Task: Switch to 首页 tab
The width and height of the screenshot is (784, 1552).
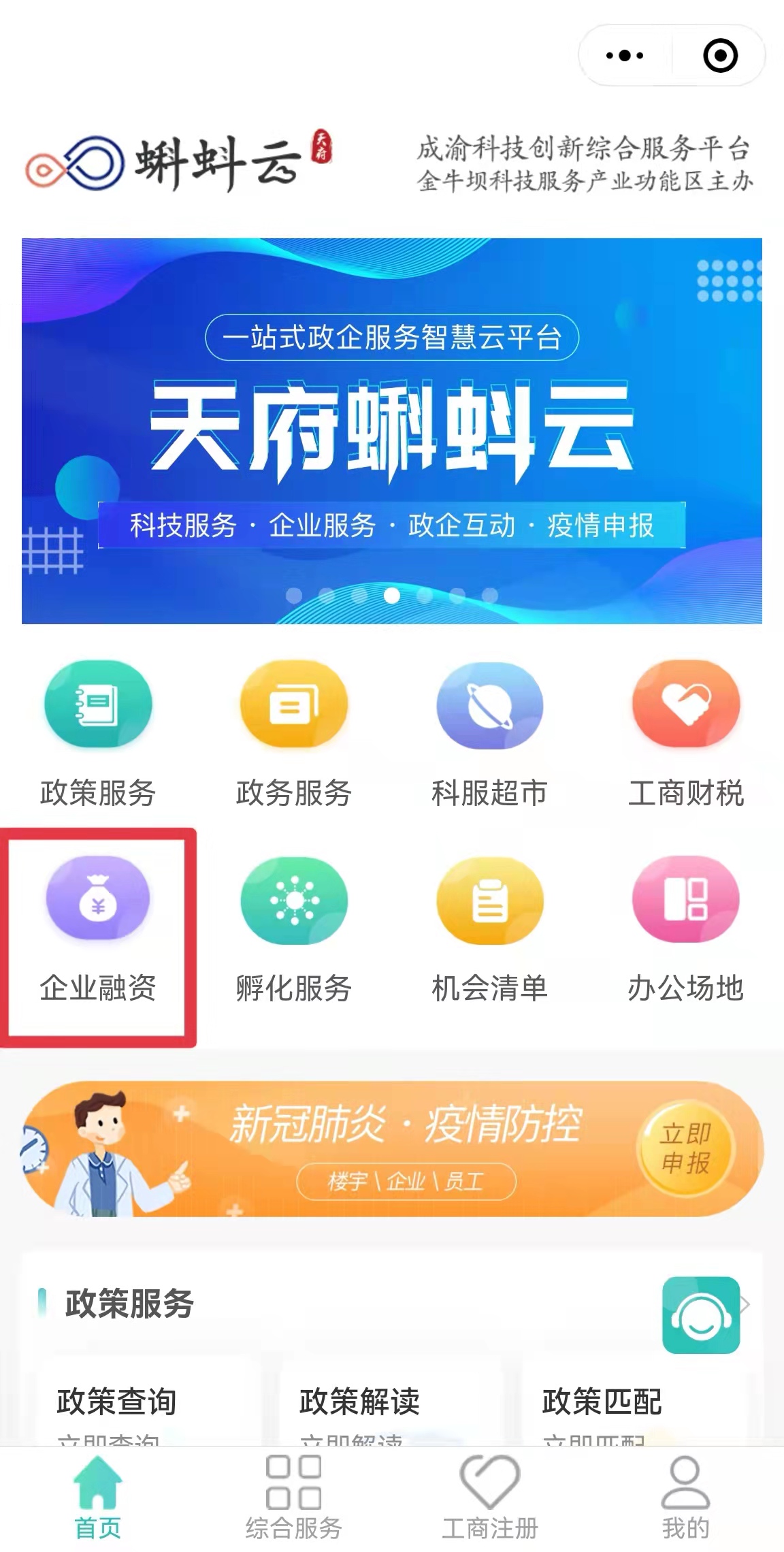Action: (x=98, y=1498)
